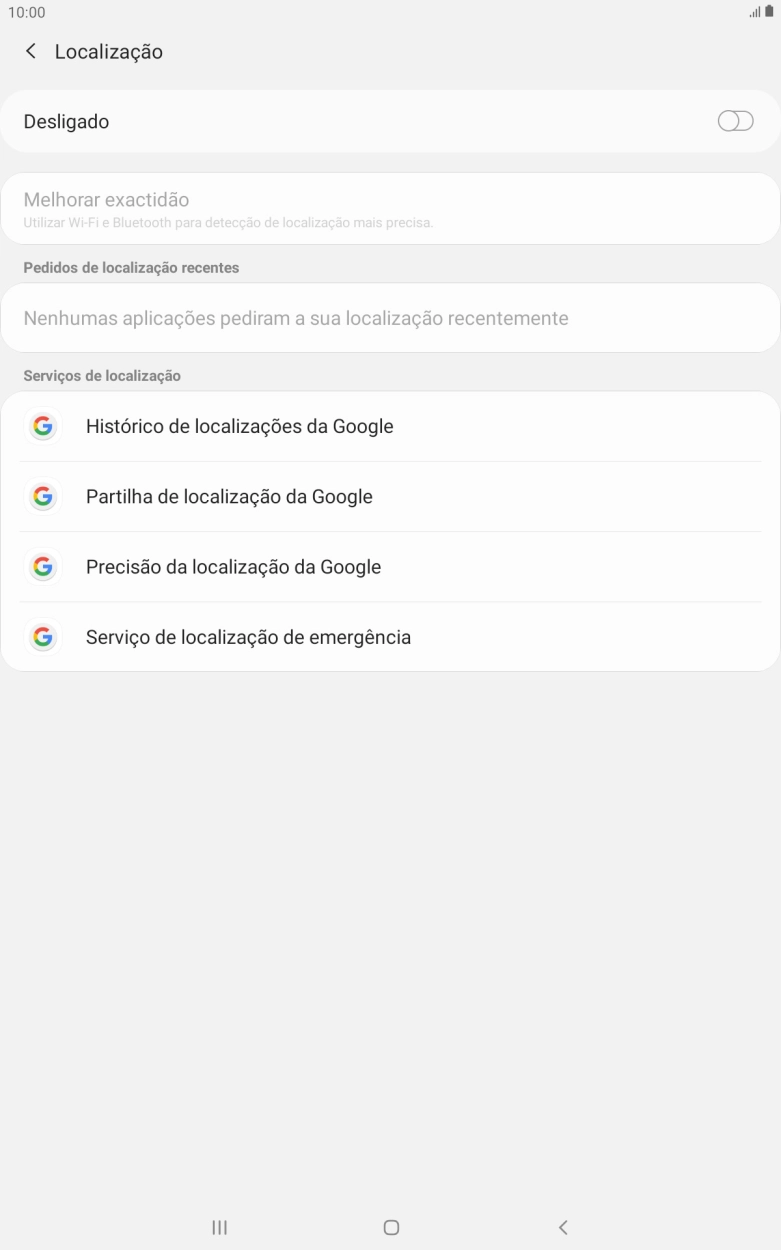Tap the Recents button in the navigation bar

219,1227
